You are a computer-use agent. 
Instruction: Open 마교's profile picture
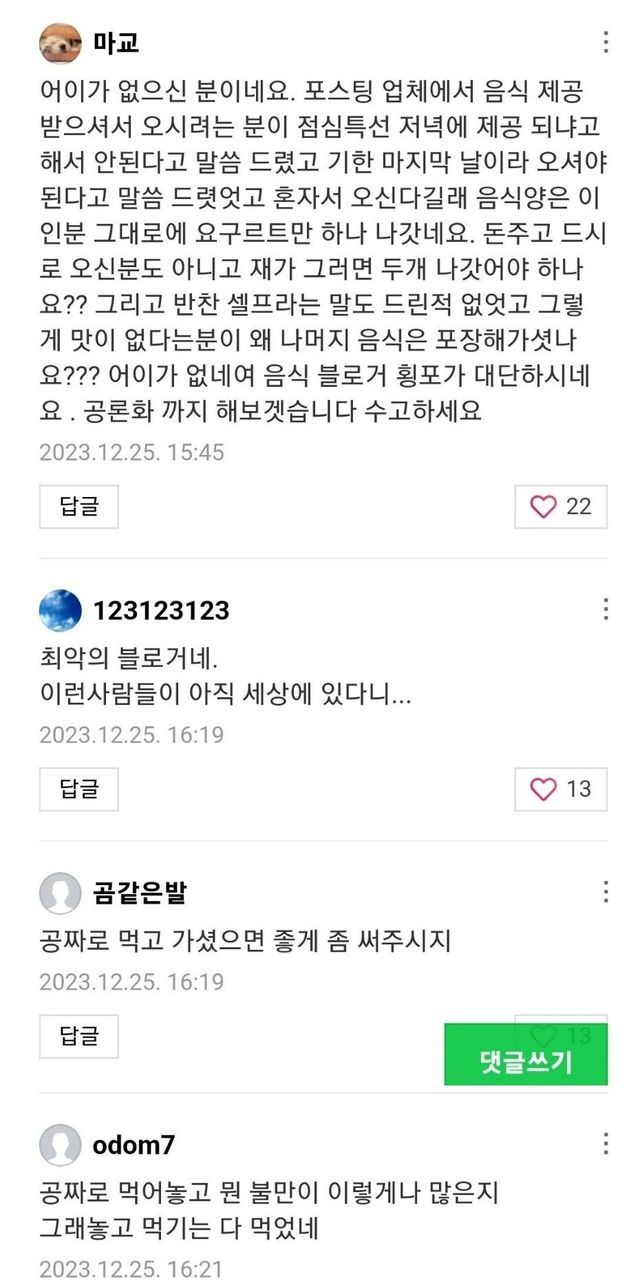point(60,43)
